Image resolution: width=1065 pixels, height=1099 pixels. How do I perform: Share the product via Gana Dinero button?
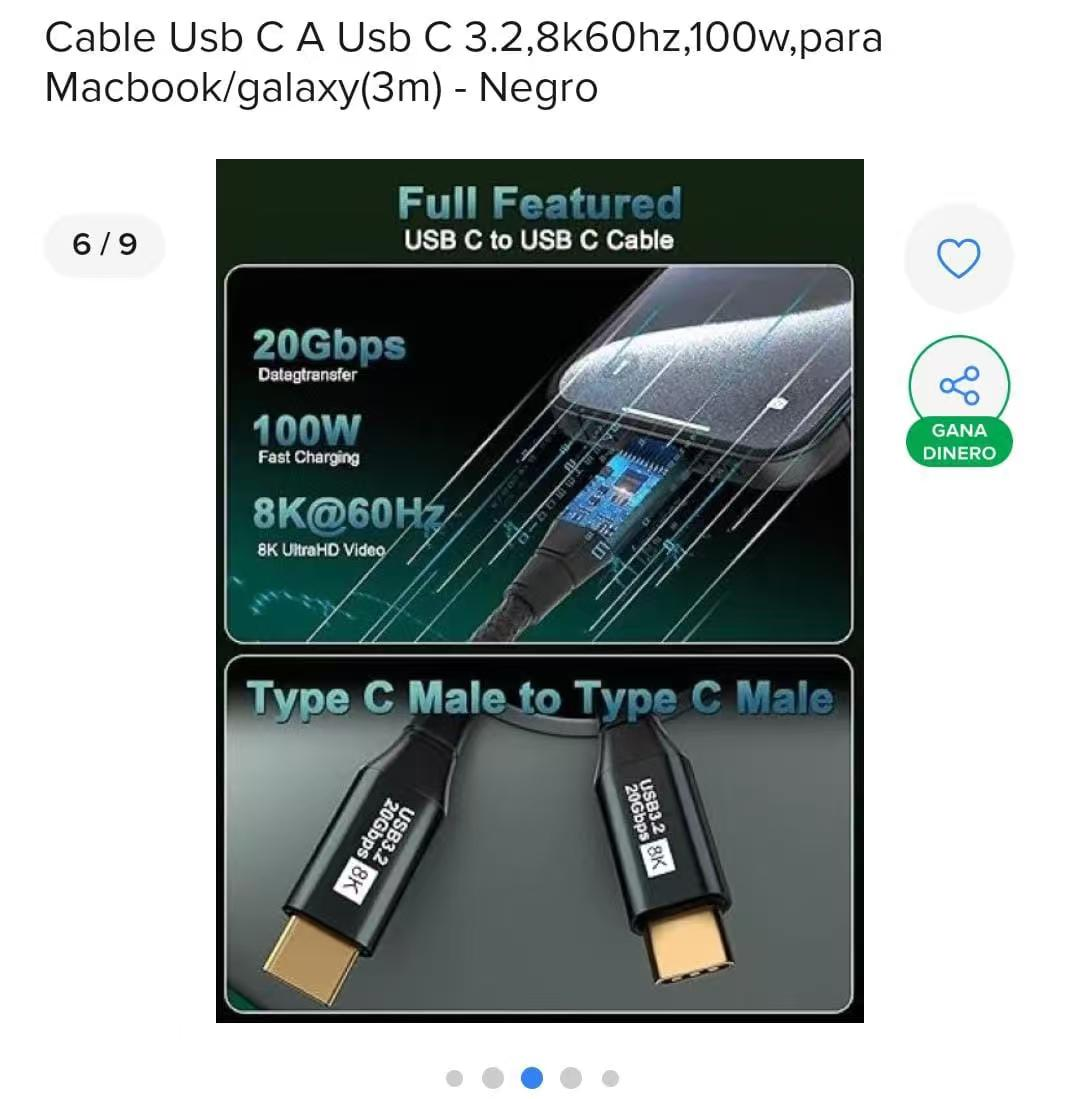coord(959,386)
